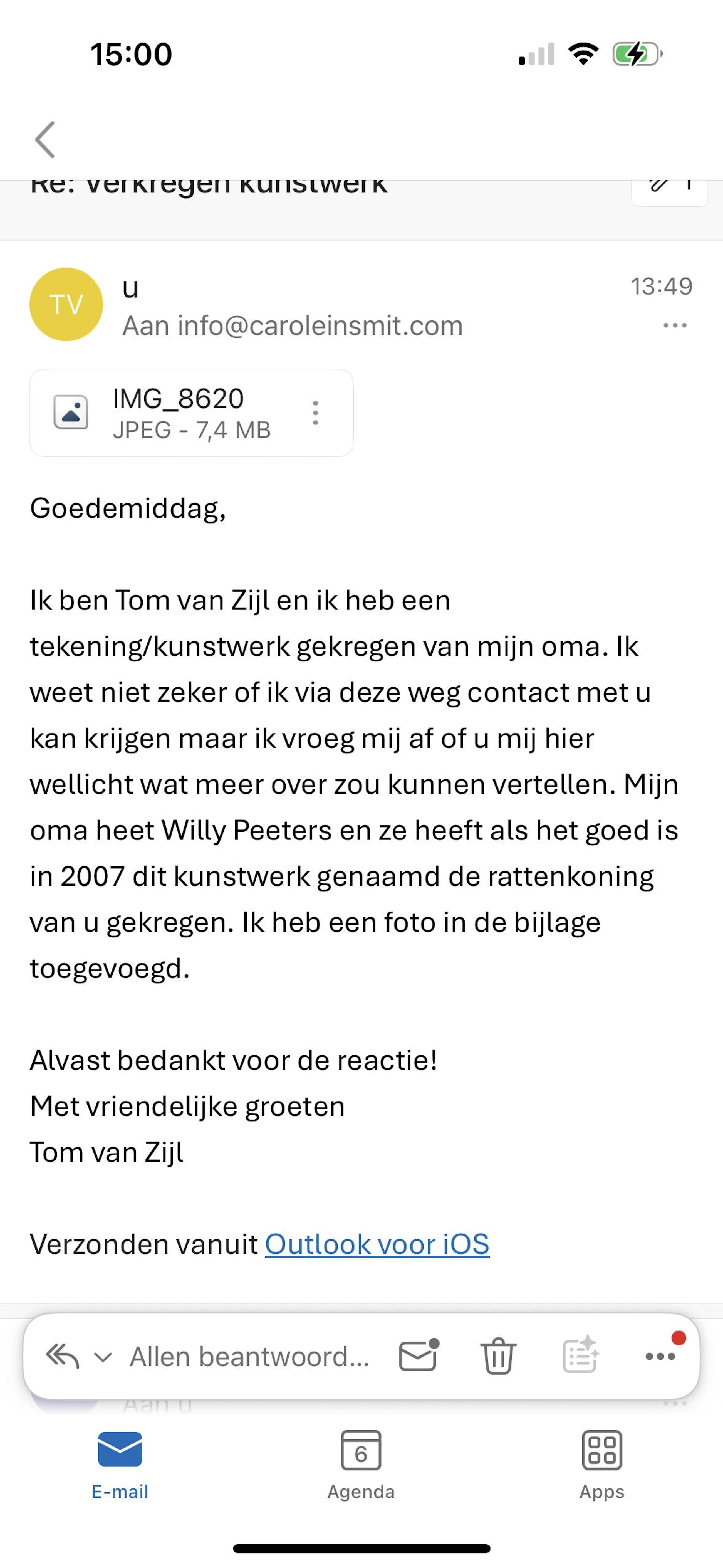Image resolution: width=723 pixels, height=1568 pixels.
Task: Go back to the inbox
Action: click(45, 139)
